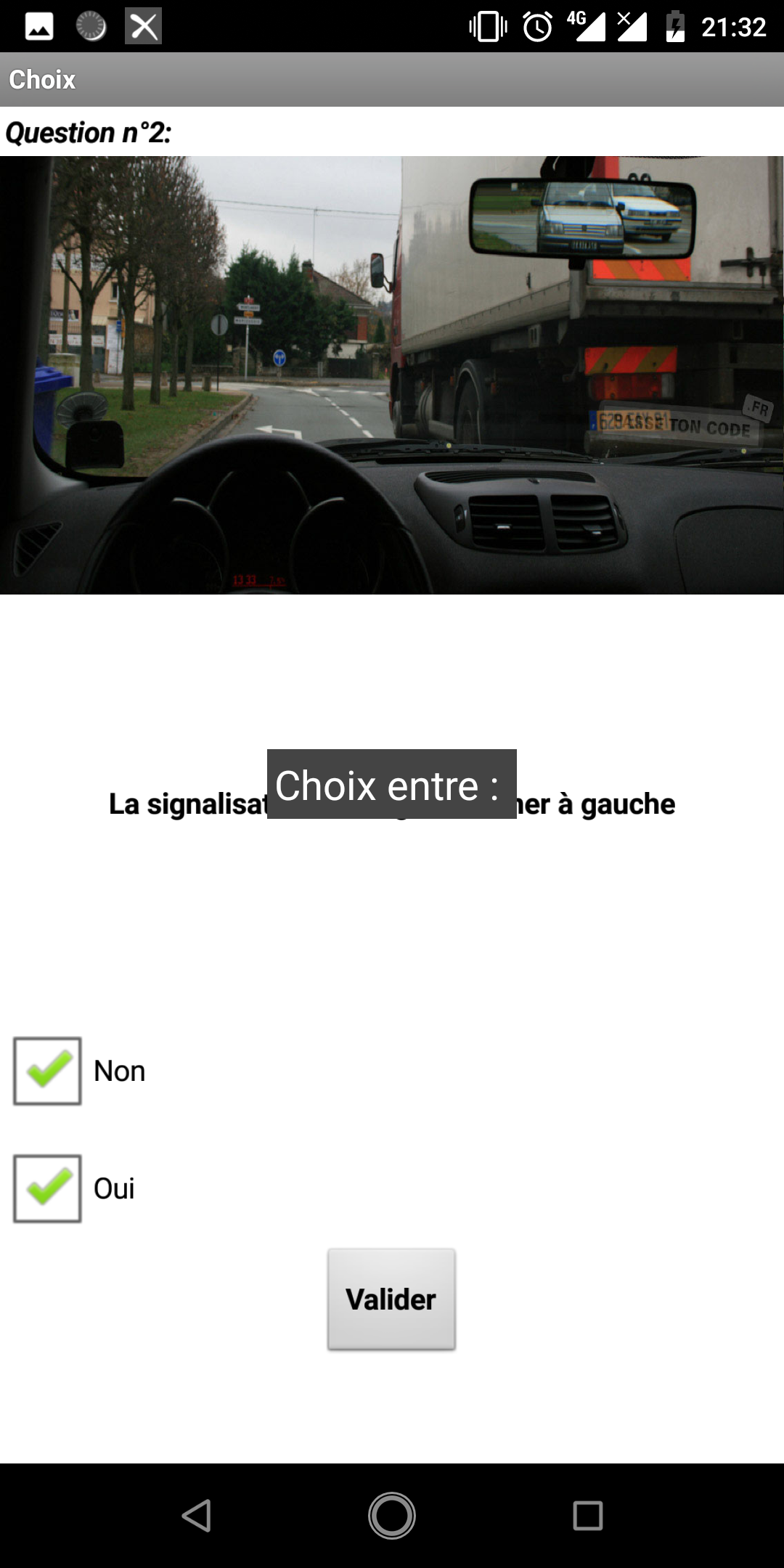Tap the Valider button
784x1568 pixels.
(x=391, y=1299)
